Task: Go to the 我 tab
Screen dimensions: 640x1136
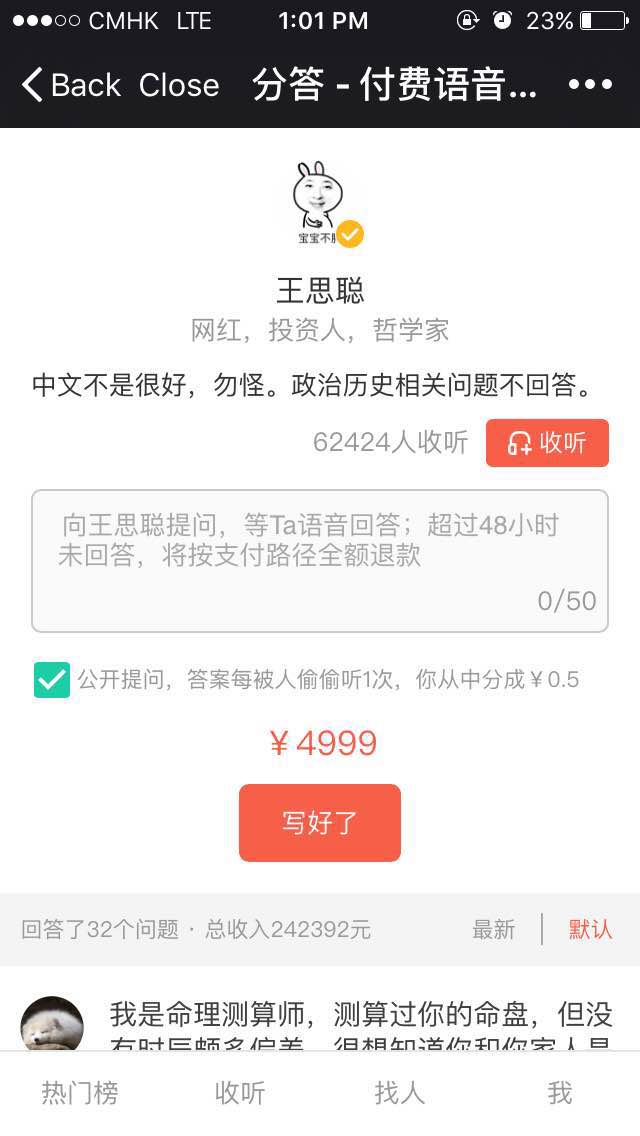Action: tap(560, 1093)
